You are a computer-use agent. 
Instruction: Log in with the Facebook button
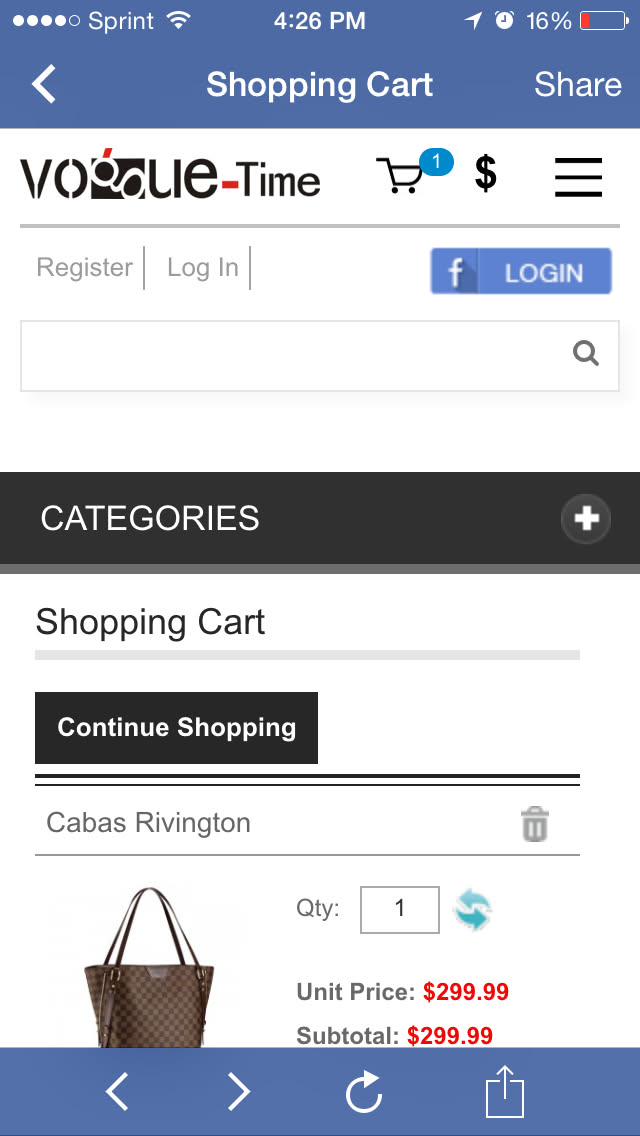[x=520, y=272]
